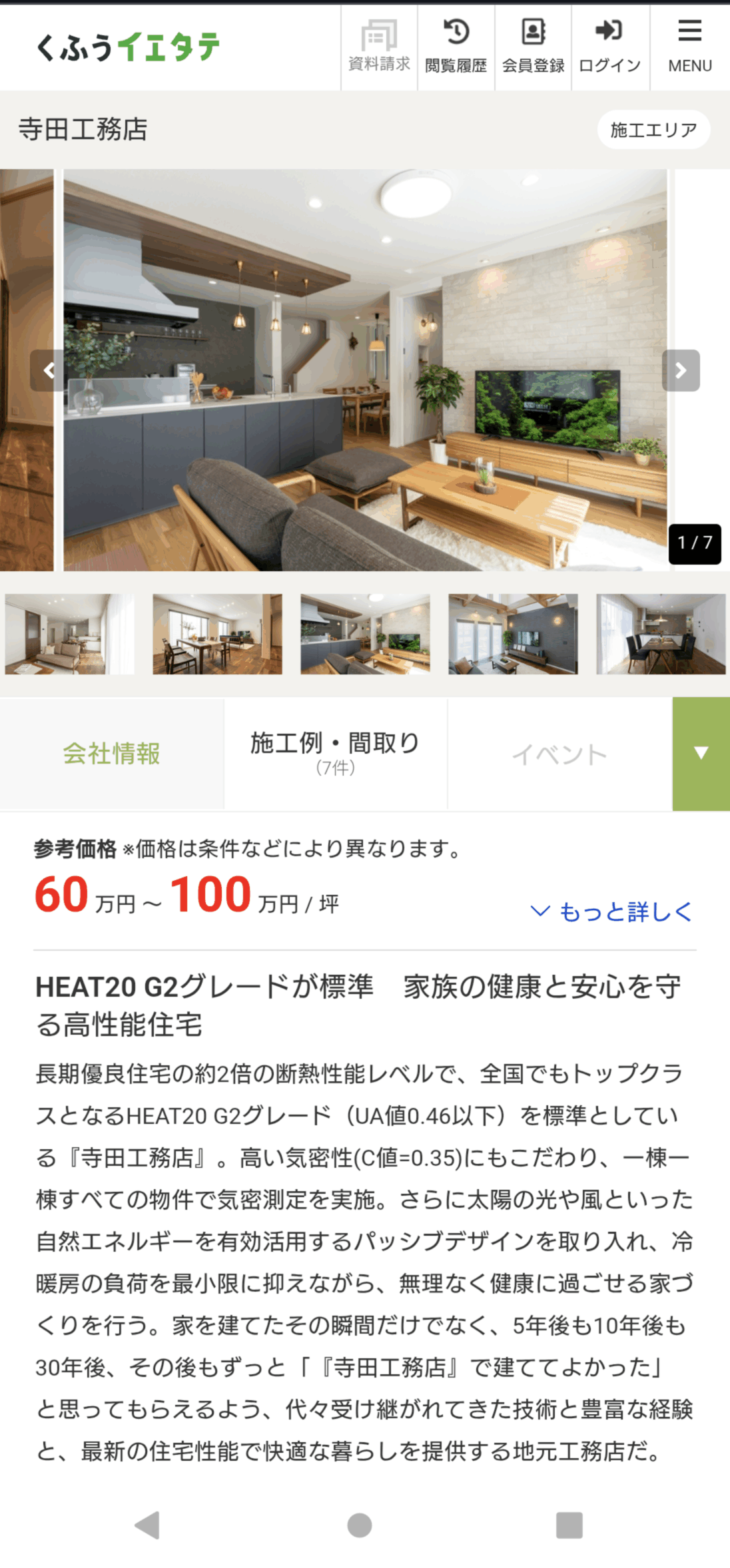This screenshot has height=1568, width=730.
Task: Tap the 施工エリア button
Action: 653,130
